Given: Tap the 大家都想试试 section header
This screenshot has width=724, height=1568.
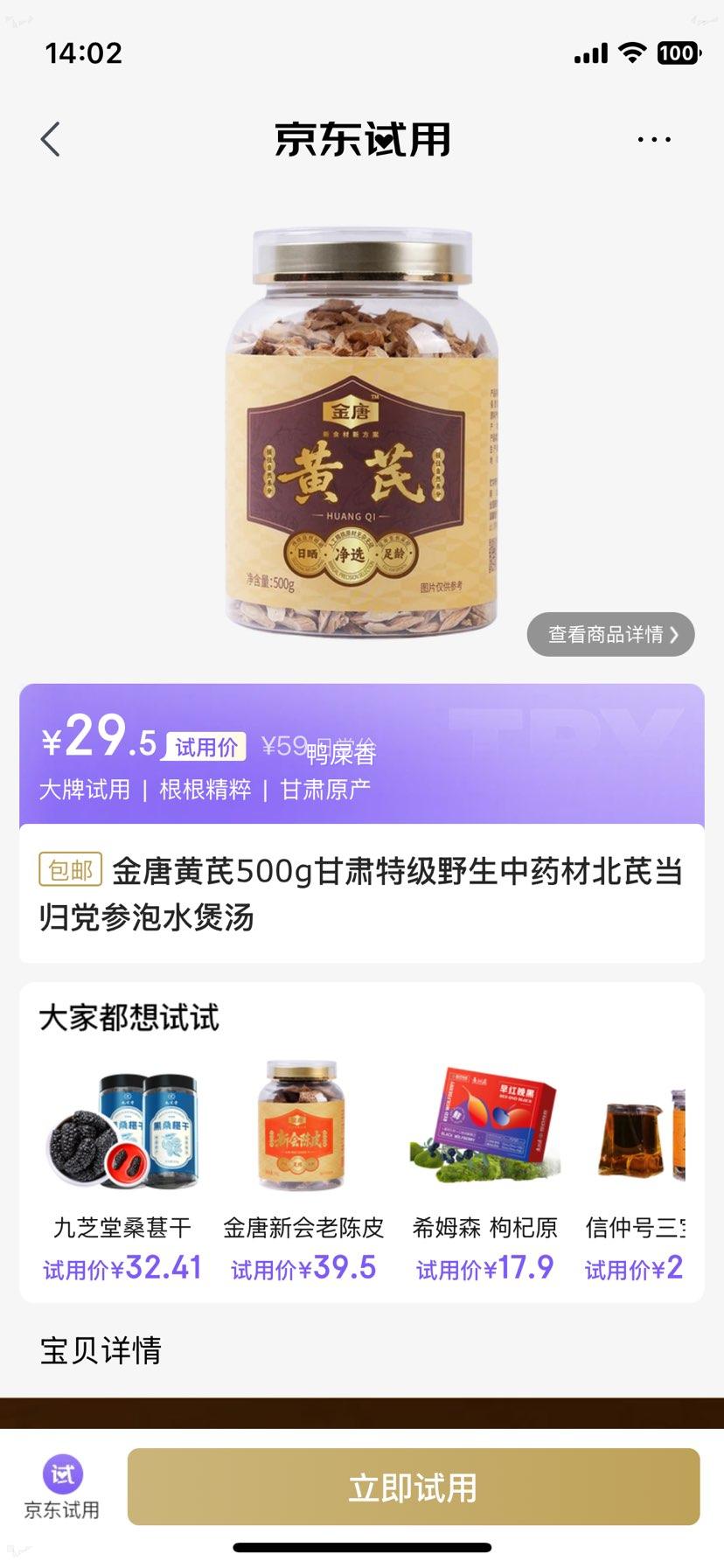Looking at the screenshot, I should 129,1019.
